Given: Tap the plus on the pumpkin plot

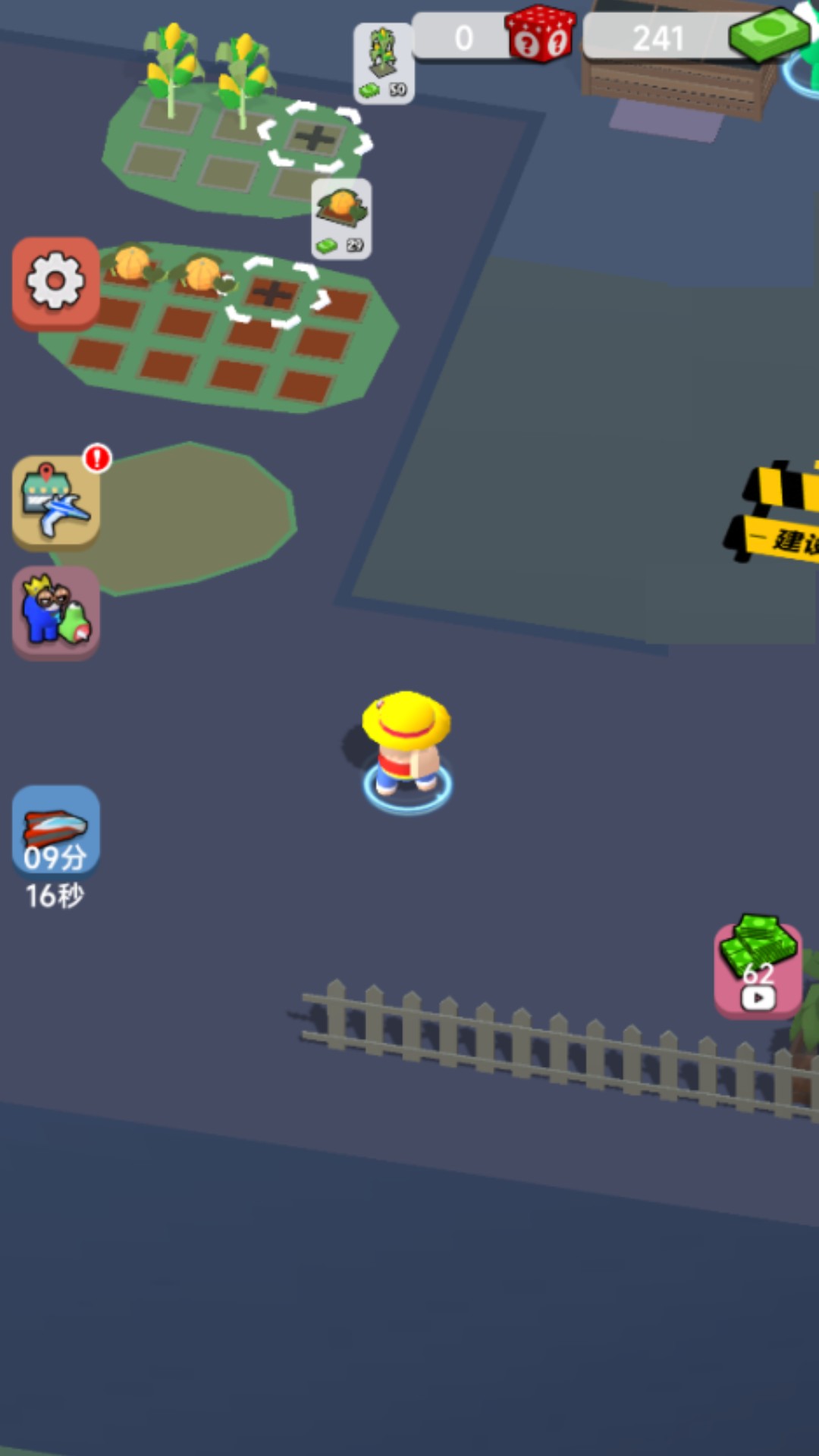Looking at the screenshot, I should point(273,293).
